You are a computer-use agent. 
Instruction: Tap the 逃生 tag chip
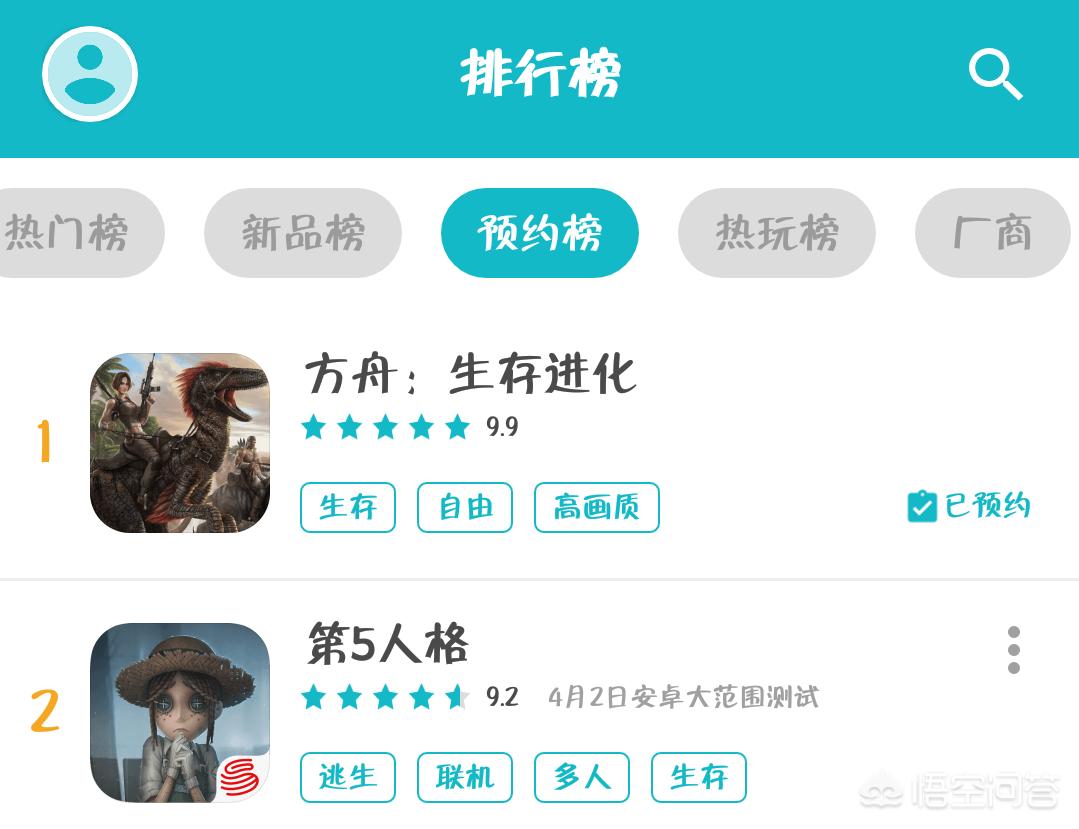pyautogui.click(x=348, y=777)
